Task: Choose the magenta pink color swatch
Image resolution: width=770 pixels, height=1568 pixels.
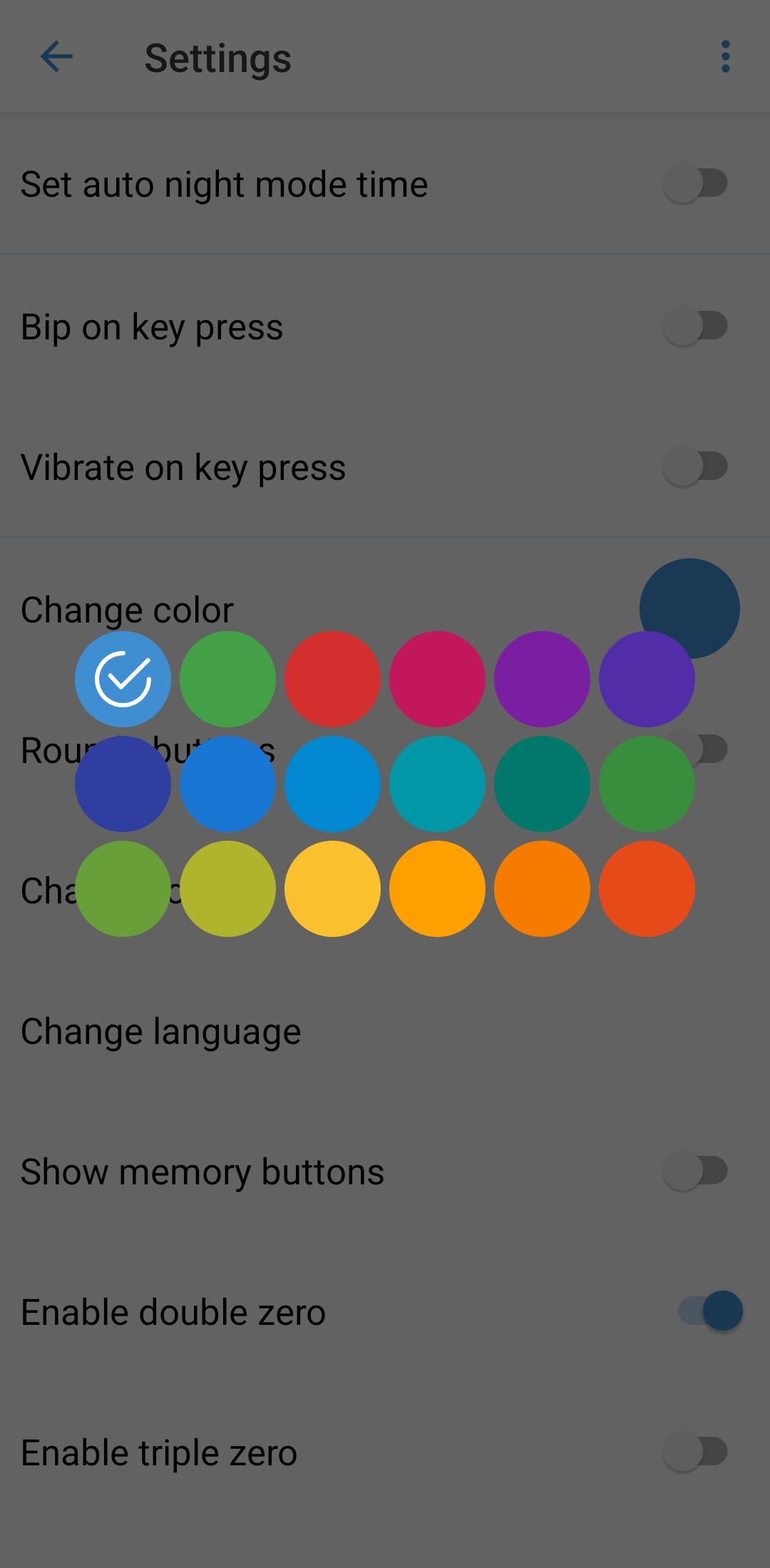Action: pyautogui.click(x=437, y=679)
